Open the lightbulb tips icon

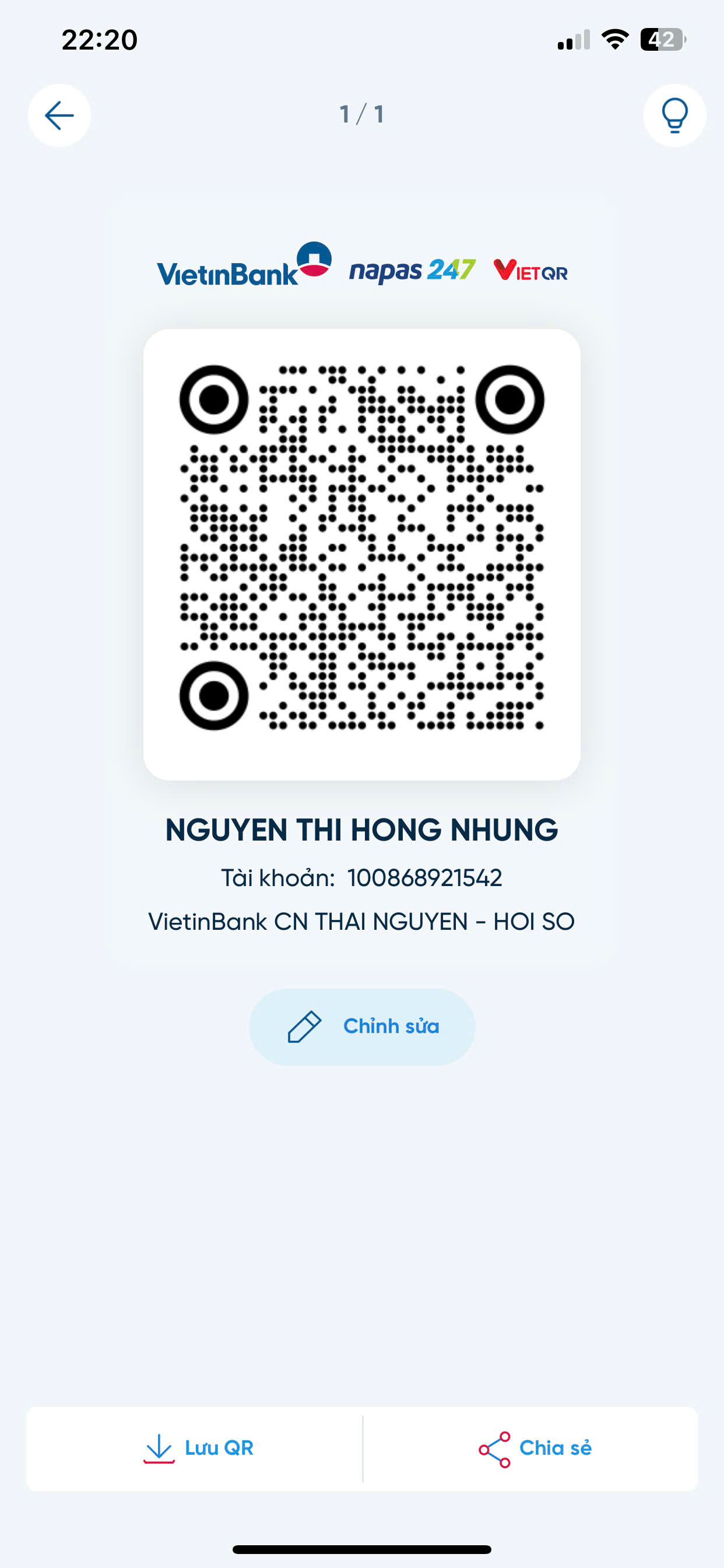pyautogui.click(x=674, y=115)
